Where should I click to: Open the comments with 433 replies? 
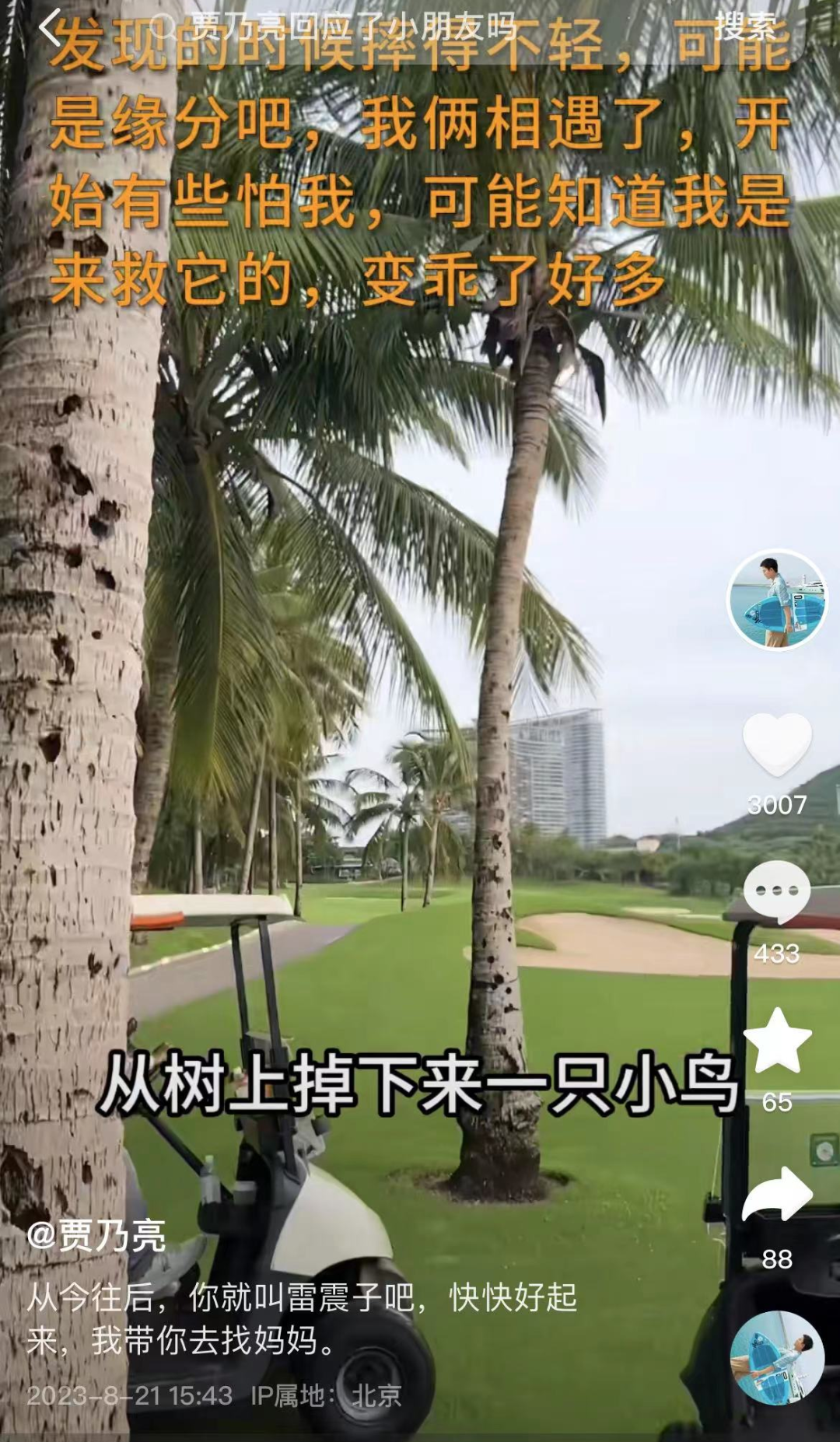[777, 892]
